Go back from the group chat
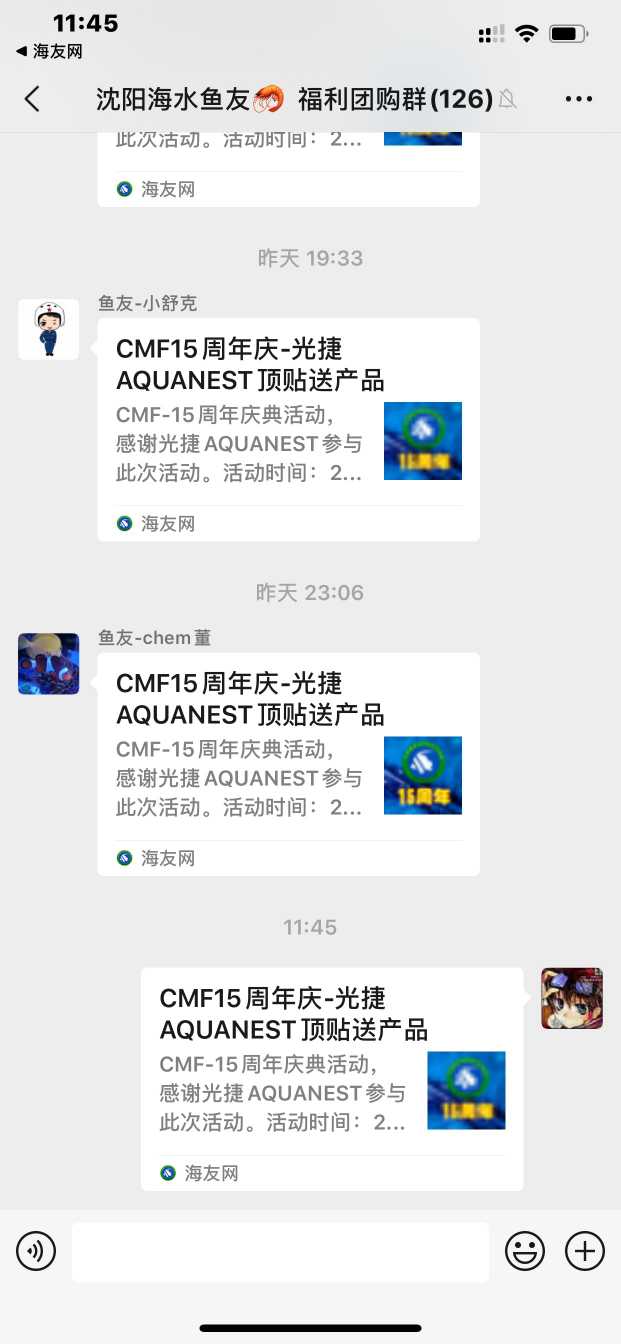The height and width of the screenshot is (1344, 621). tap(32, 98)
